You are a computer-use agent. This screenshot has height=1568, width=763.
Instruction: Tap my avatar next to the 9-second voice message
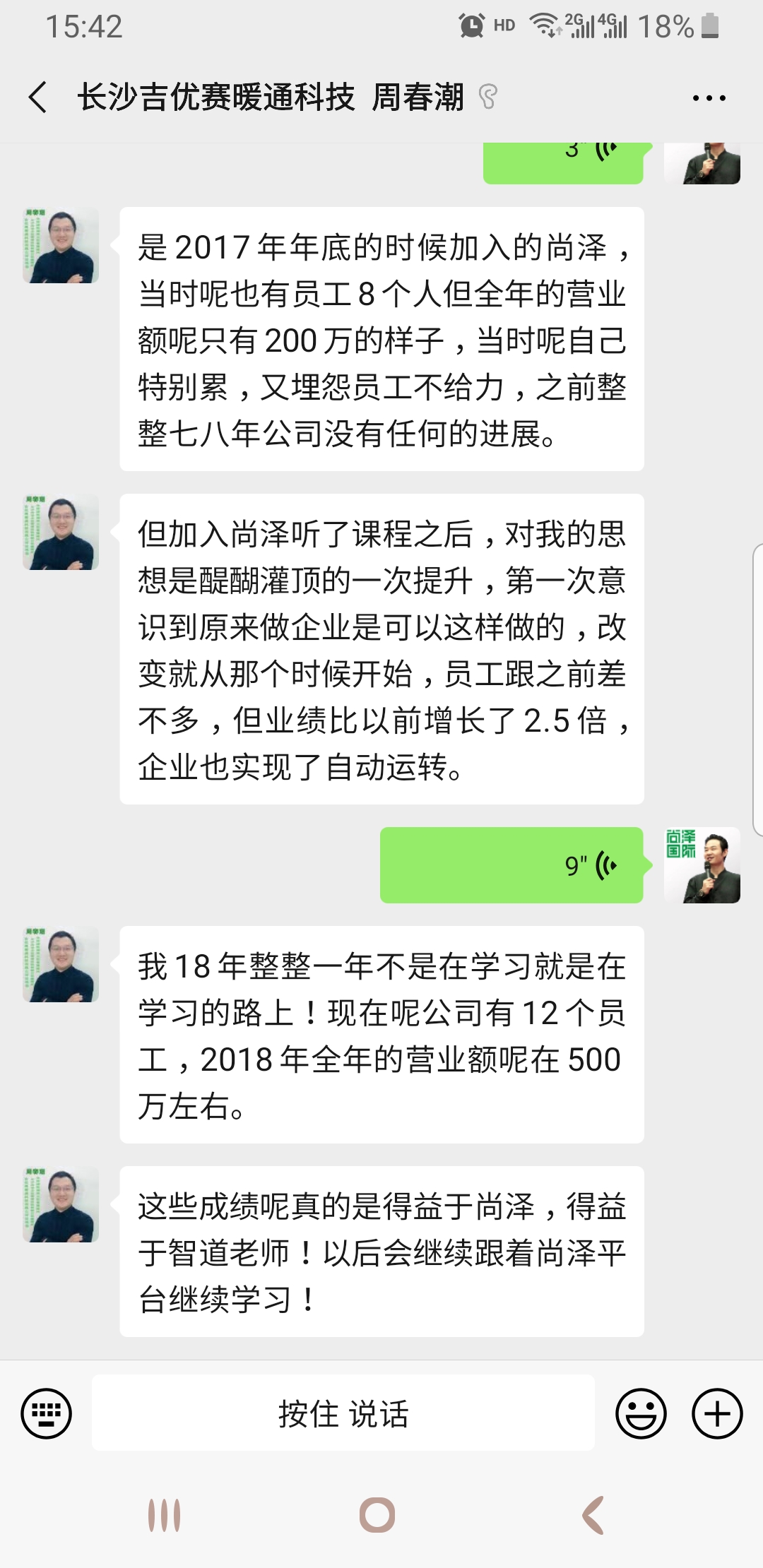click(702, 865)
